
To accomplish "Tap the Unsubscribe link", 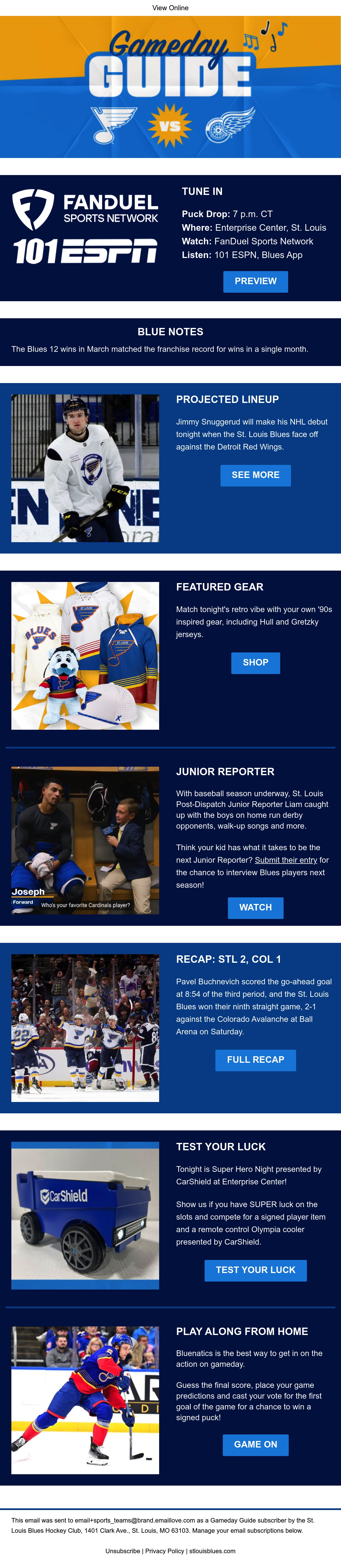I will (x=122, y=1550).
